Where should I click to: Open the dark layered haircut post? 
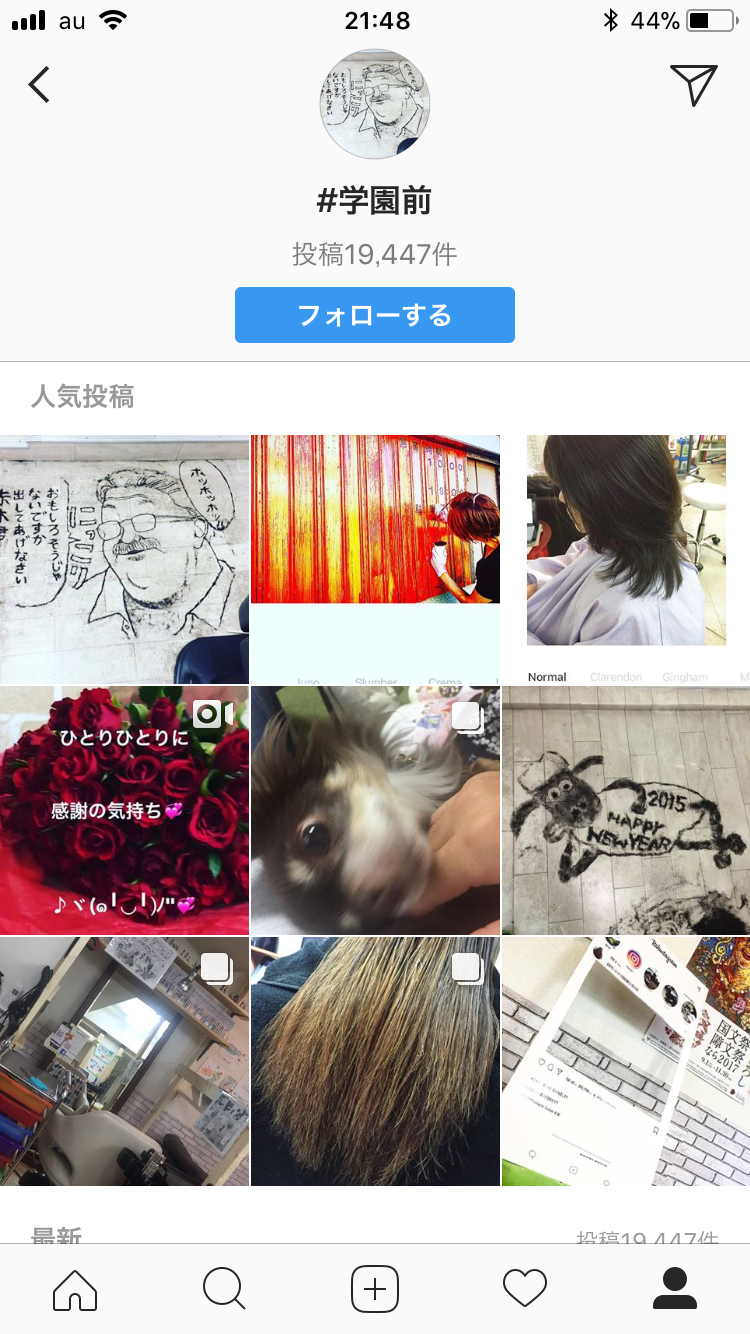pyautogui.click(x=626, y=559)
